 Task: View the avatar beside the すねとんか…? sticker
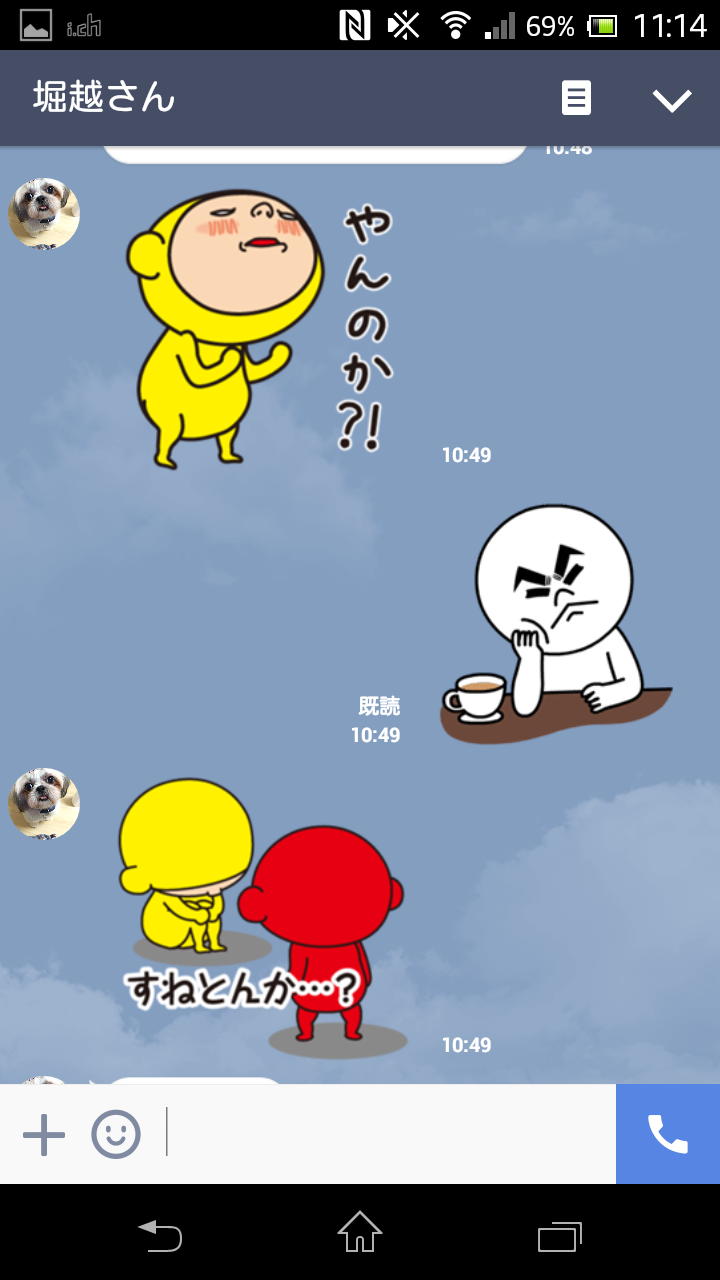[44, 803]
